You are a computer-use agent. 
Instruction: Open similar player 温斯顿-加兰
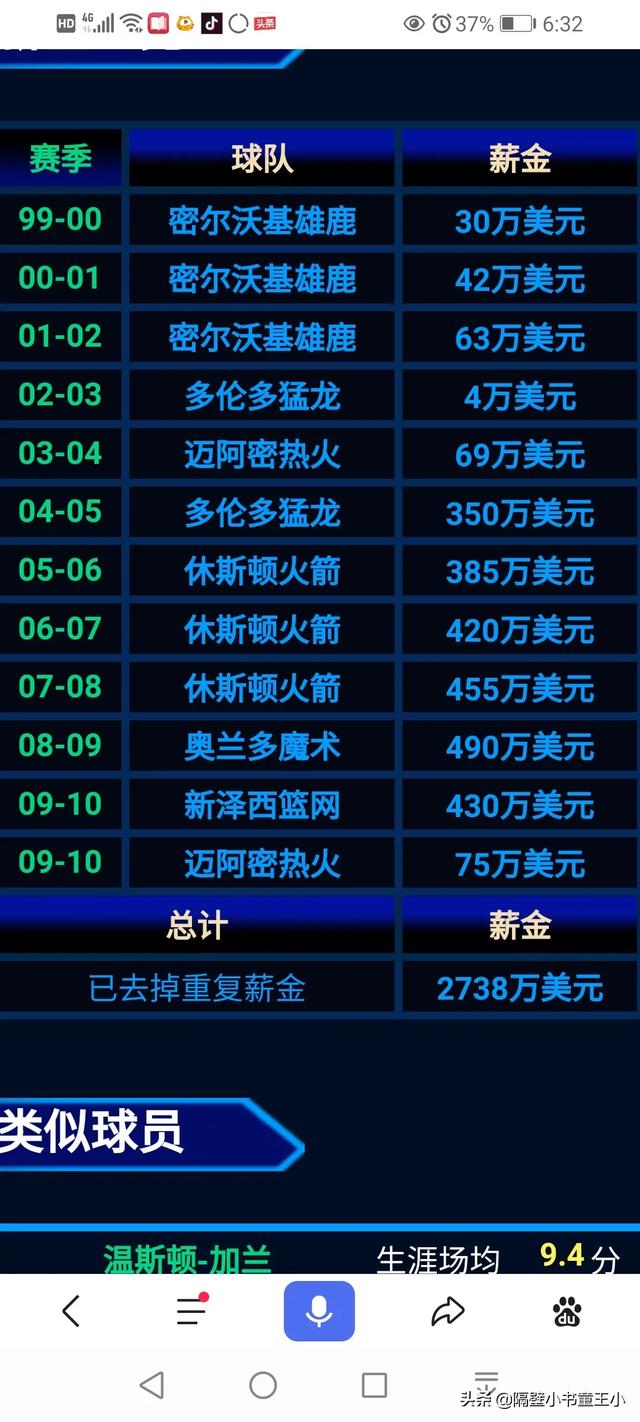[187, 1257]
